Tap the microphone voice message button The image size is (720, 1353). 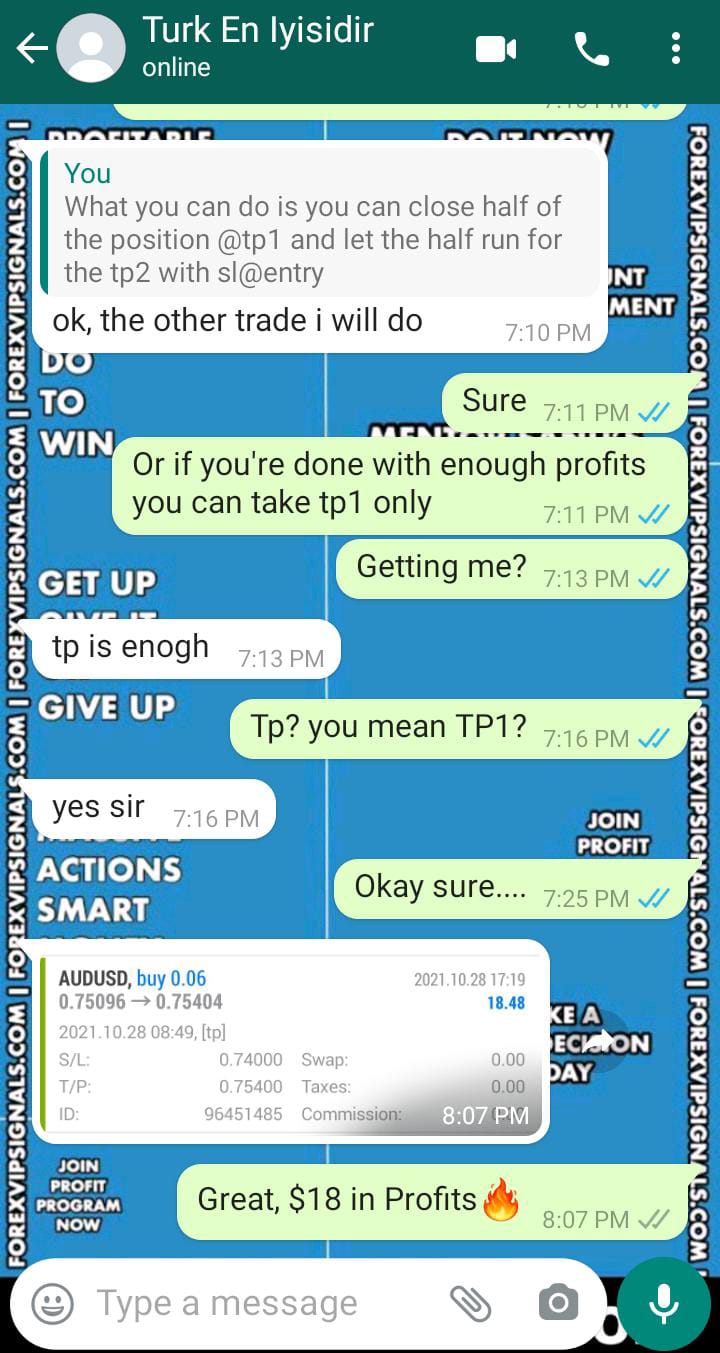(x=662, y=1303)
